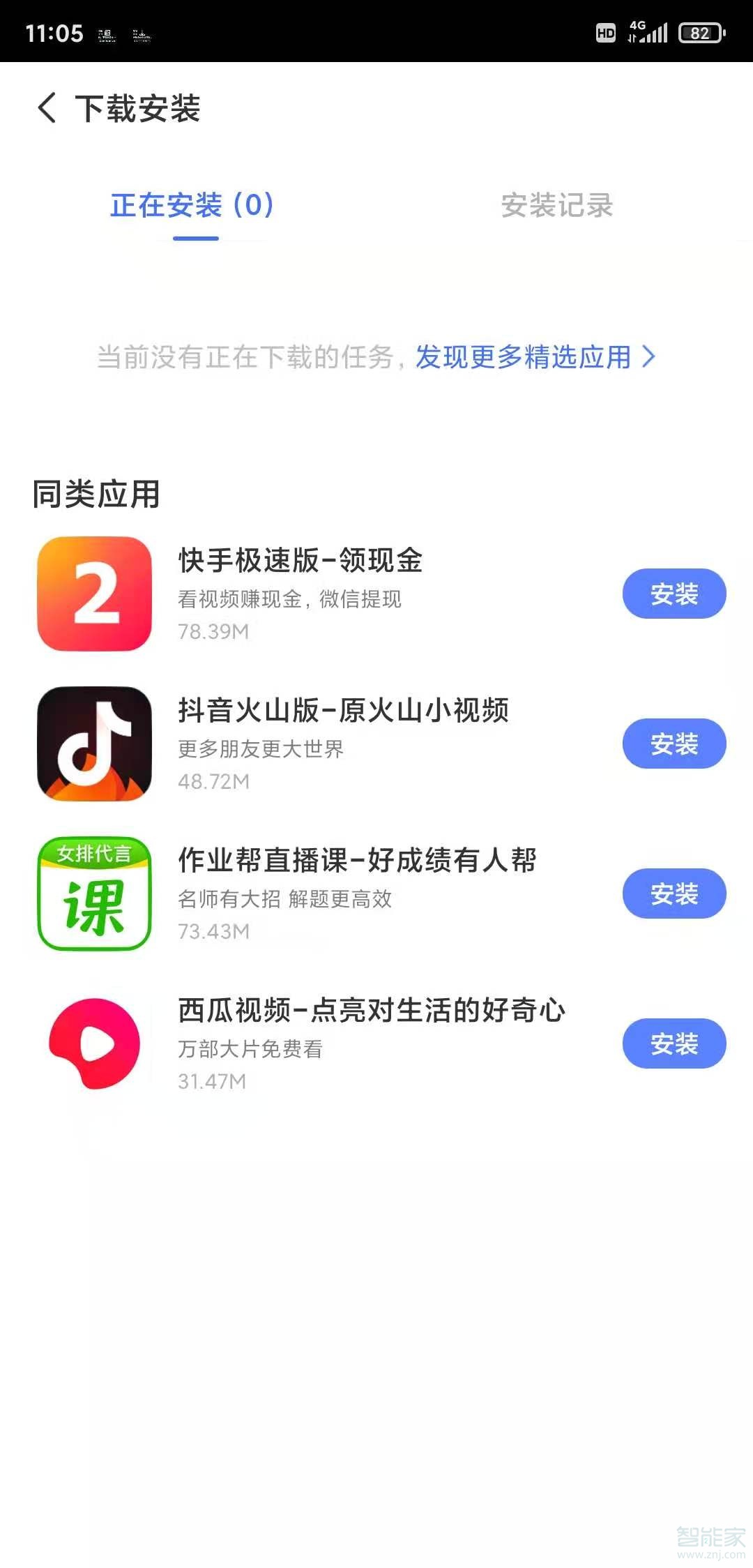This screenshot has height=1568, width=753.
Task: Switch to the 安装记录 tab
Action: pos(556,206)
